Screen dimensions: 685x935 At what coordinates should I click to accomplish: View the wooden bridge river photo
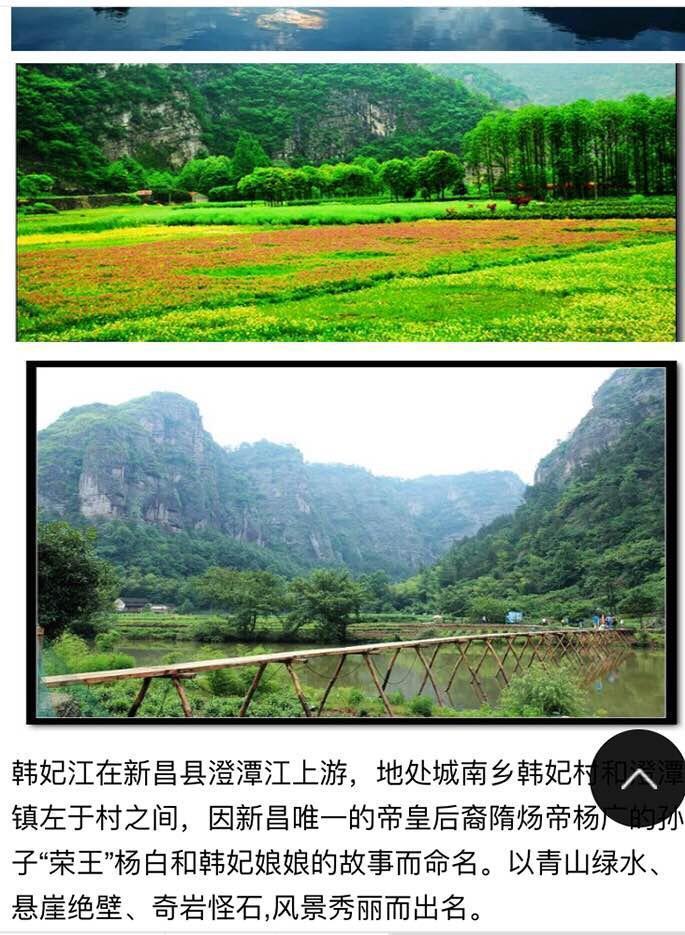[350, 542]
